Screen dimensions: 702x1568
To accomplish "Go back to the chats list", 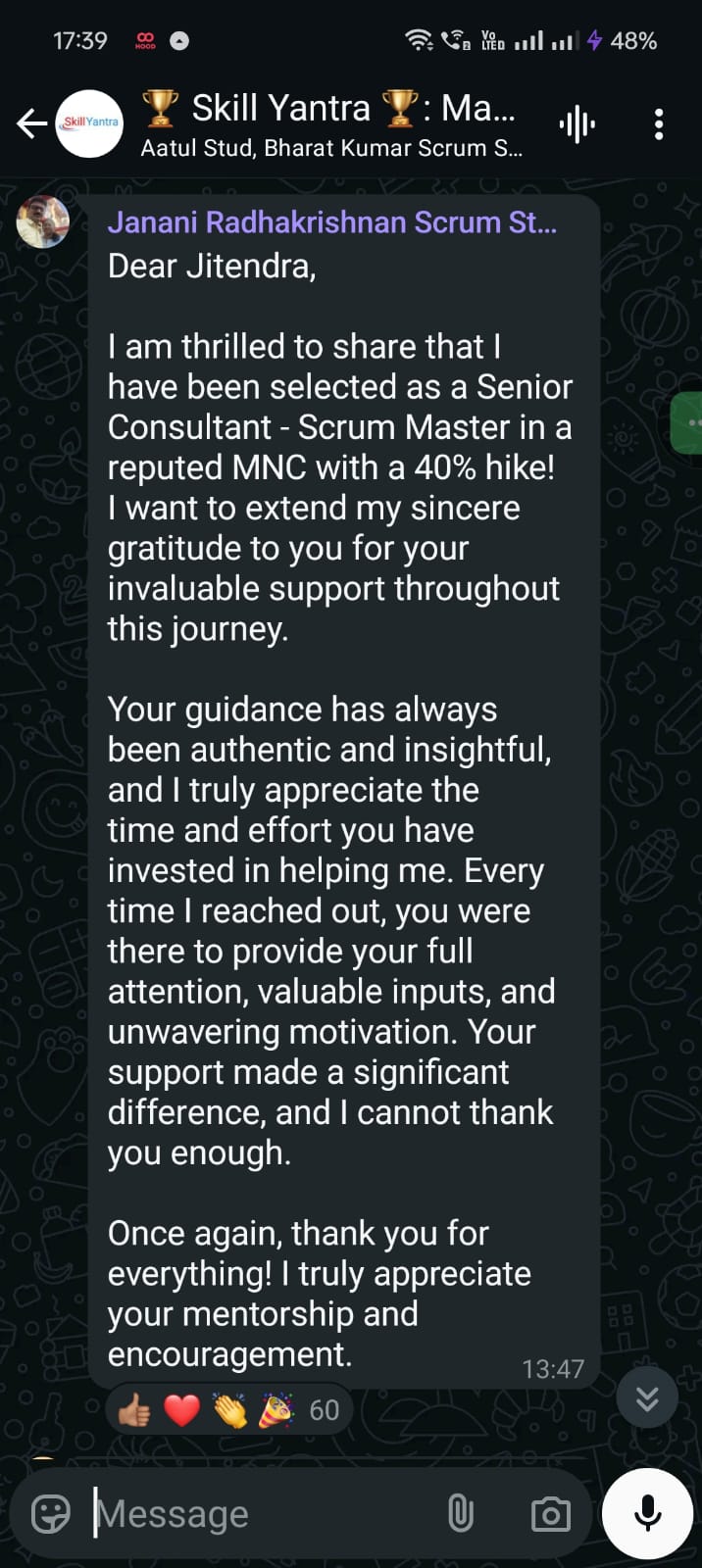I will tap(31, 123).
